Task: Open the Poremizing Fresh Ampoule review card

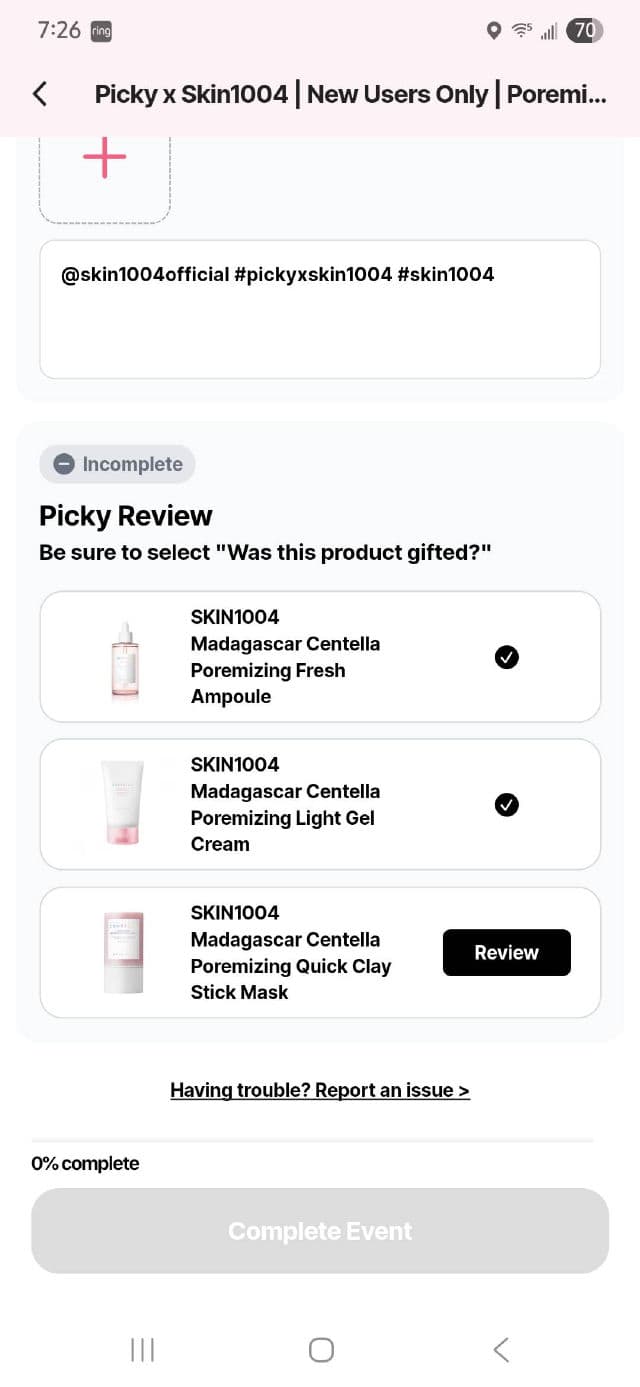Action: click(320, 656)
